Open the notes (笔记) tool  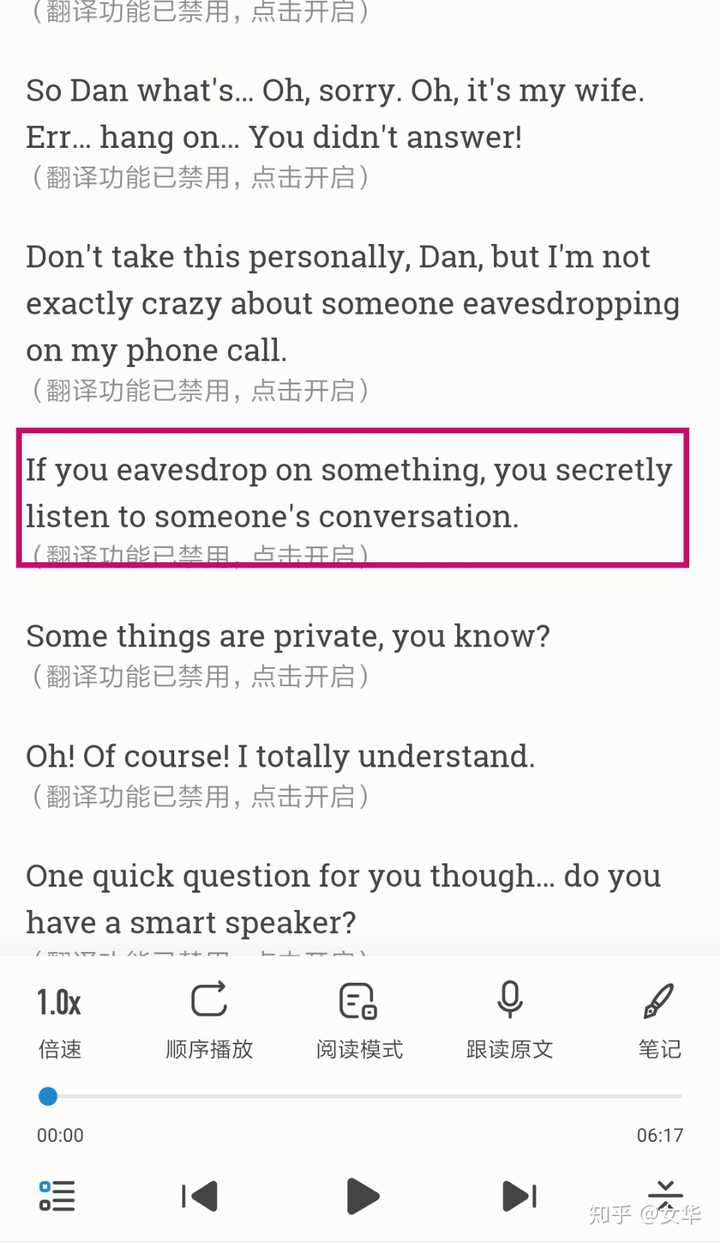pyautogui.click(x=659, y=1020)
